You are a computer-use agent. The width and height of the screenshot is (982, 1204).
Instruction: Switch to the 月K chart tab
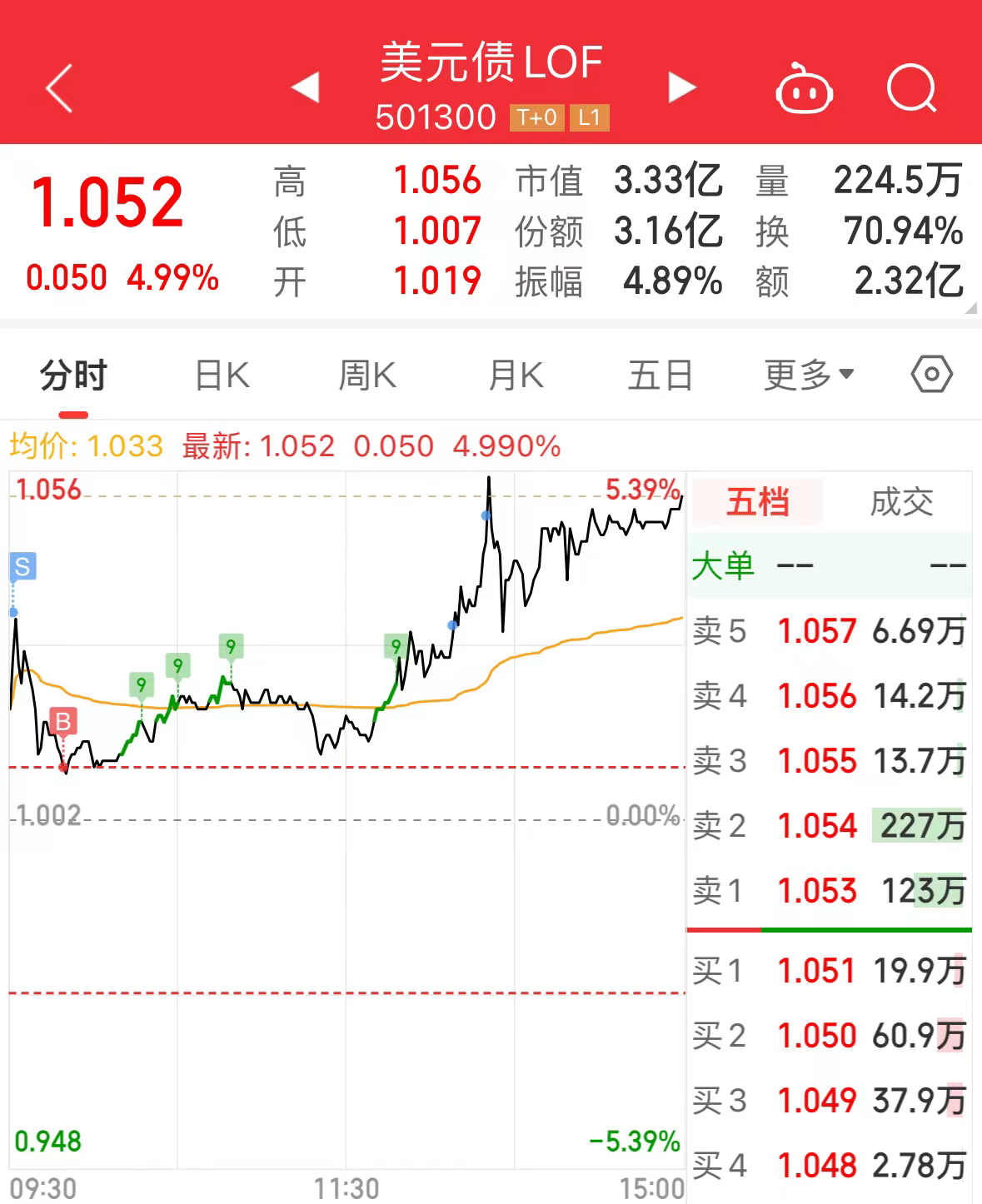(516, 376)
